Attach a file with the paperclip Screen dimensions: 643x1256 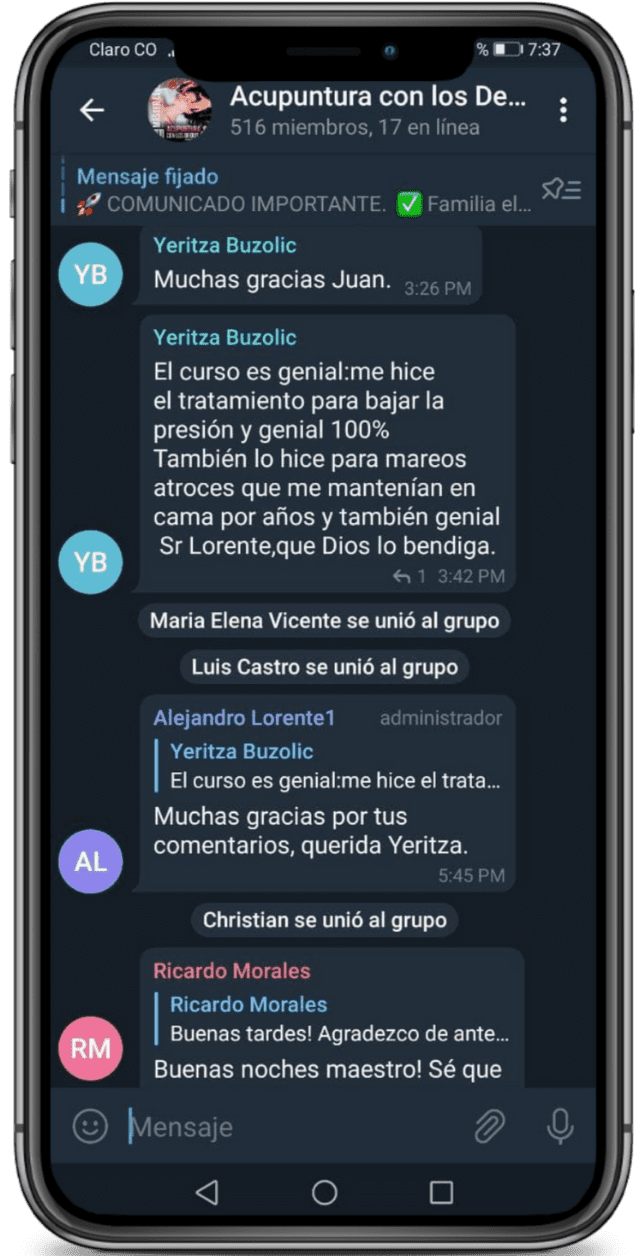(x=489, y=1127)
